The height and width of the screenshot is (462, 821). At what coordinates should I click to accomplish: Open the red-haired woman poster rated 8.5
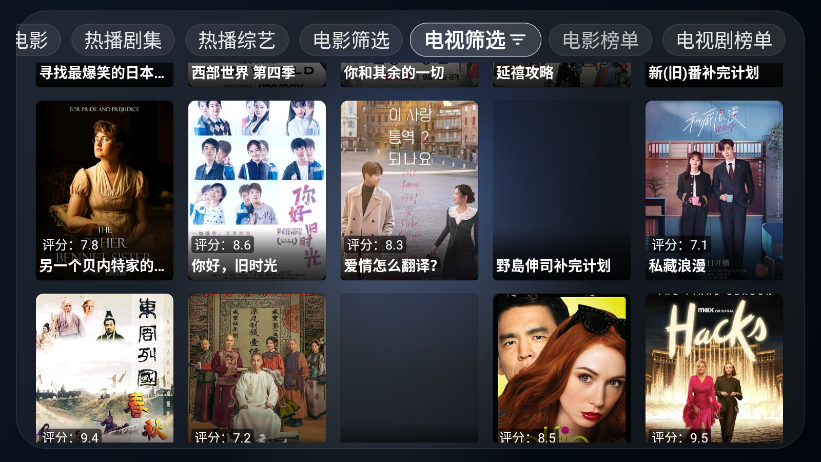pyautogui.click(x=561, y=370)
